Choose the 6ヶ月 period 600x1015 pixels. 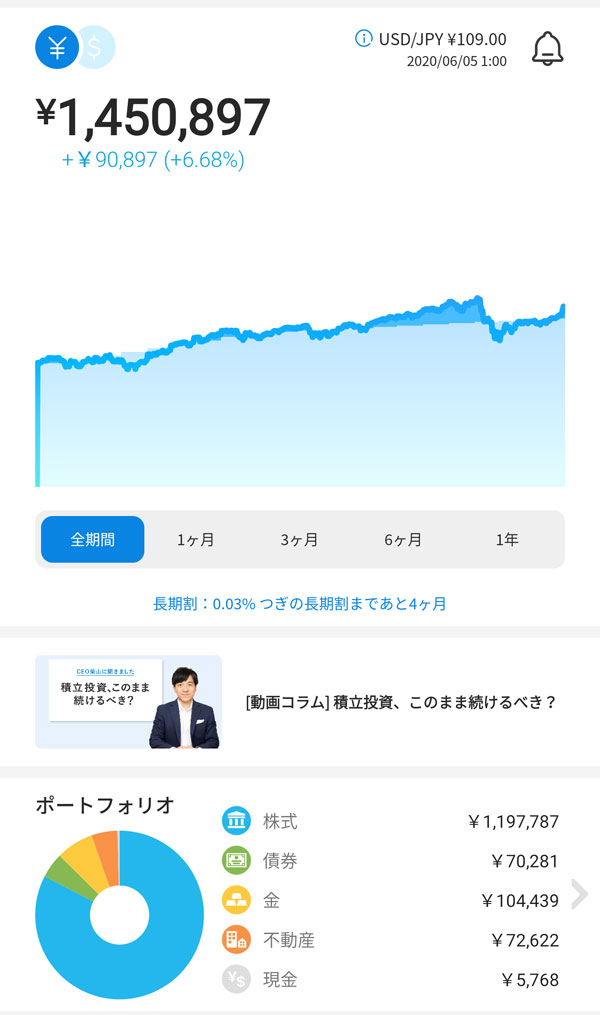point(403,540)
